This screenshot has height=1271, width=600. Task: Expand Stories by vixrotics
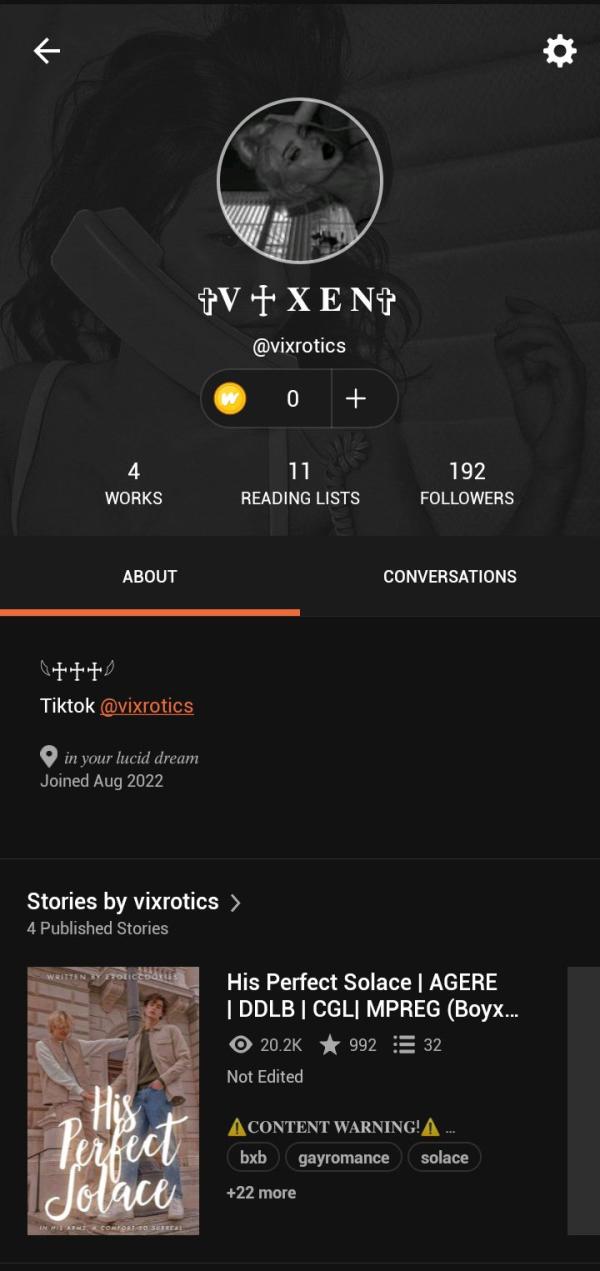(135, 902)
